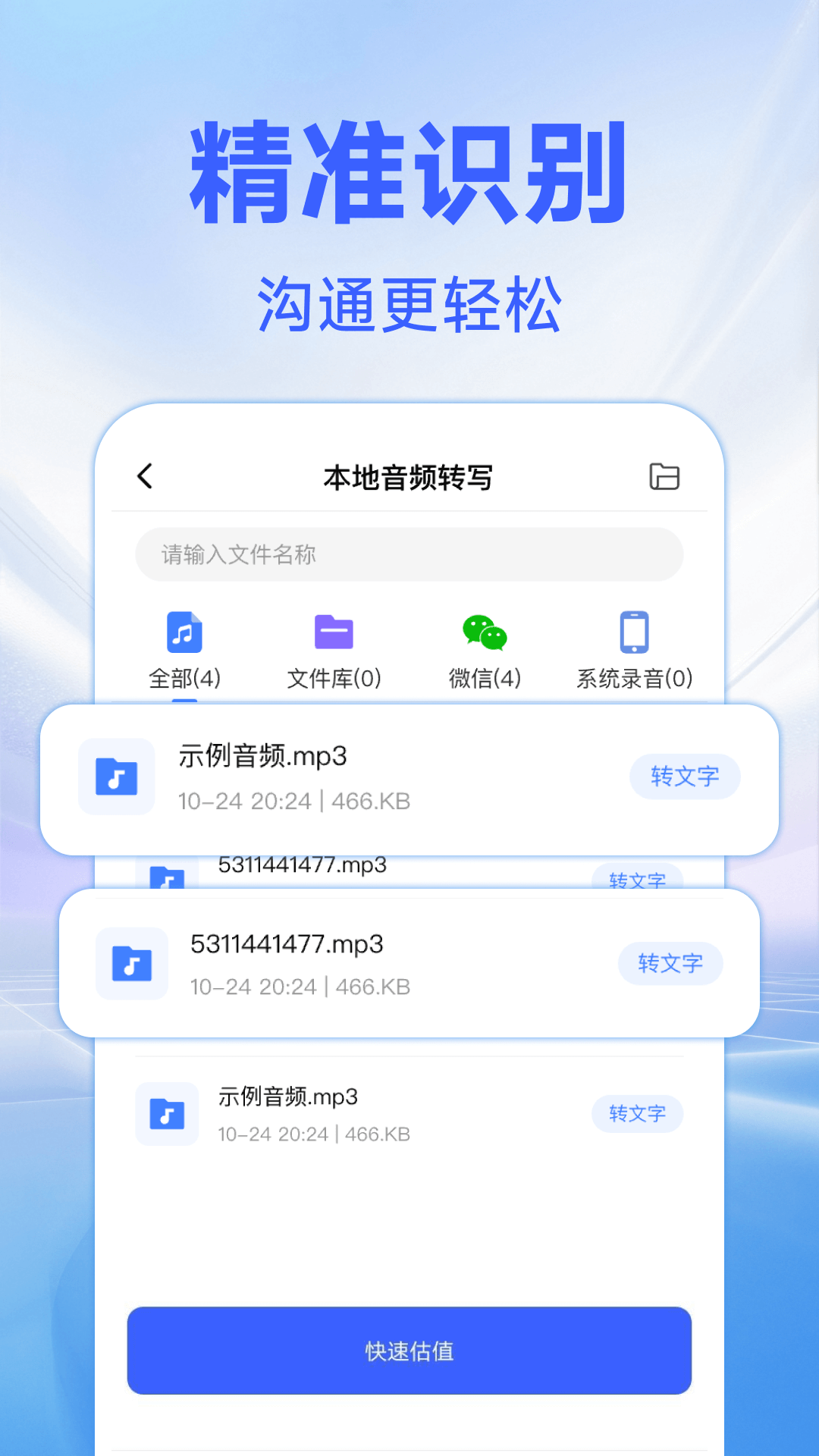Click the audio file icon beside 示例音频.mp3
819x1456 pixels.
click(x=116, y=777)
